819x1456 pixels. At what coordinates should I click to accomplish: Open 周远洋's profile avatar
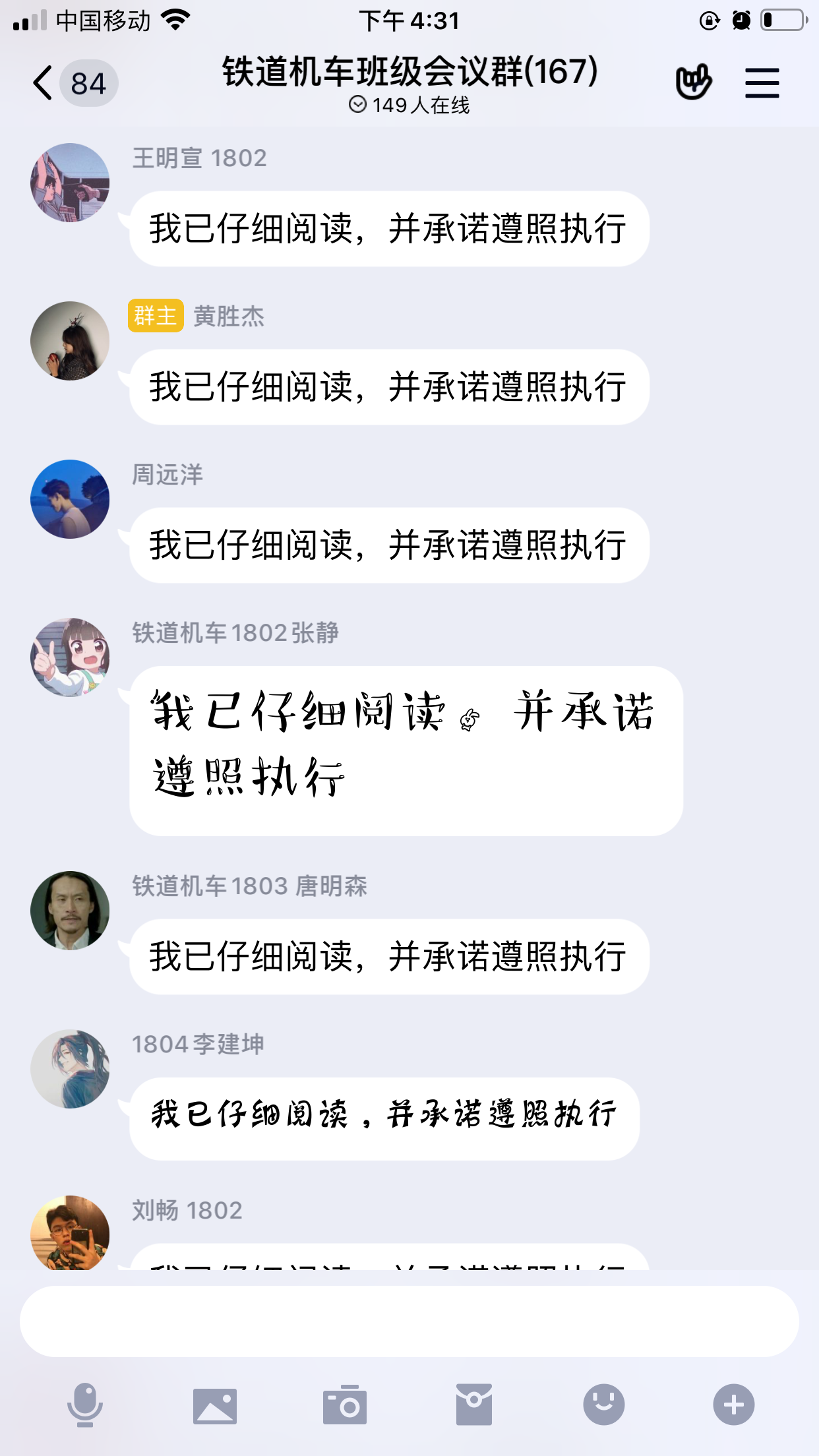pyautogui.click(x=70, y=499)
